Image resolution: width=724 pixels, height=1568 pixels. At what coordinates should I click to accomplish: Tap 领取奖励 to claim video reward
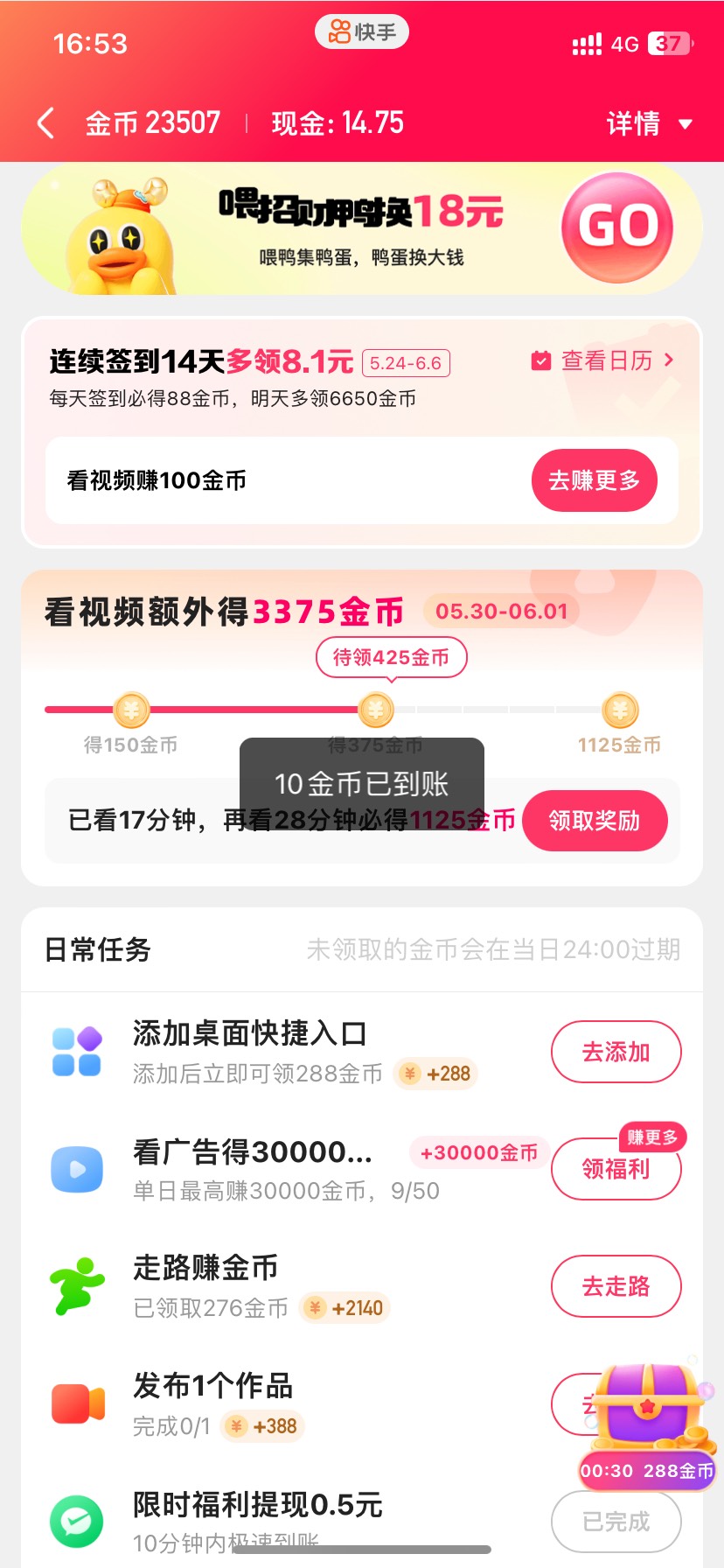click(595, 821)
